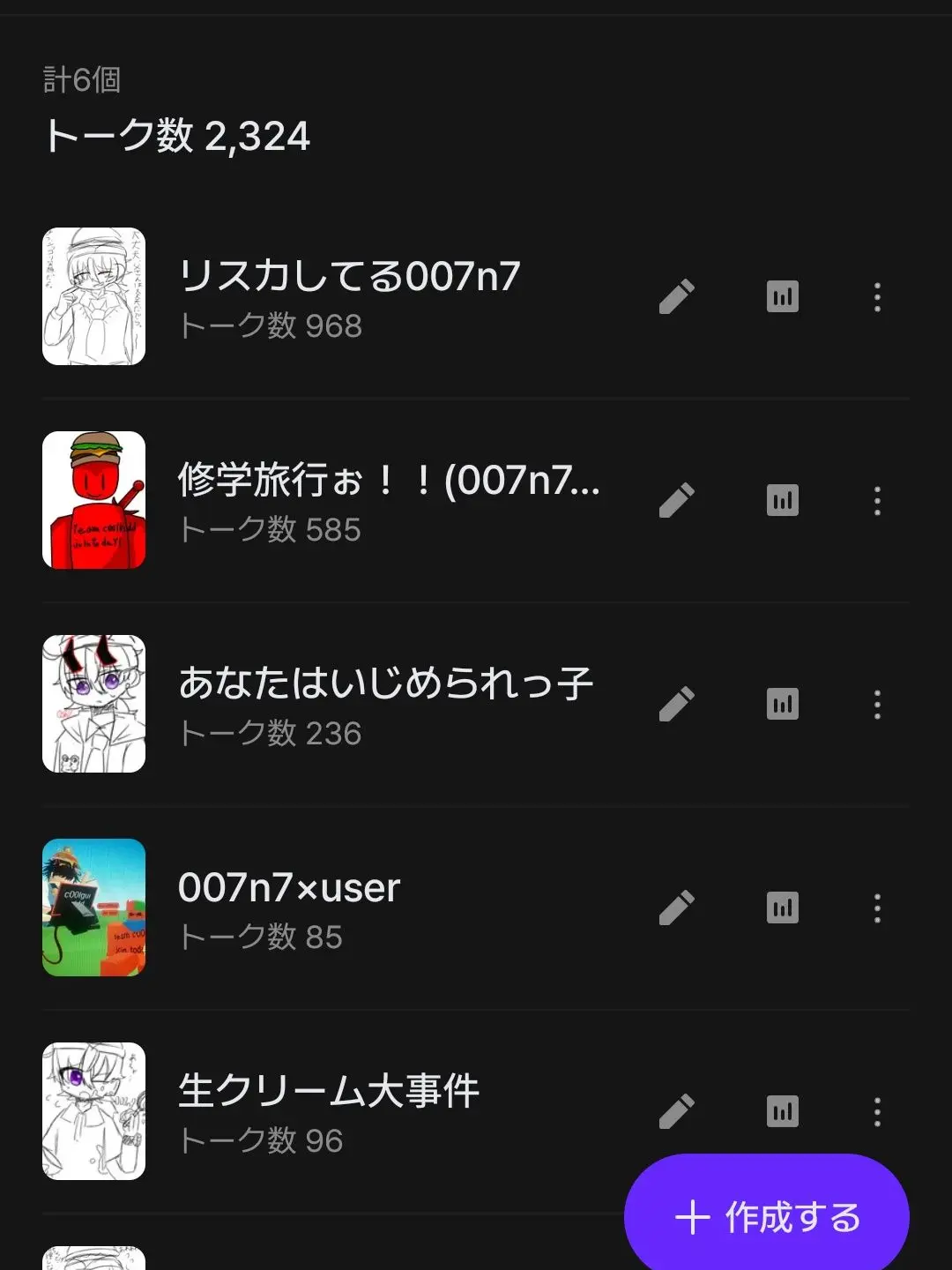Click the edit pencil for 007n7×user
The width and height of the screenshot is (952, 1270).
pyautogui.click(x=677, y=908)
